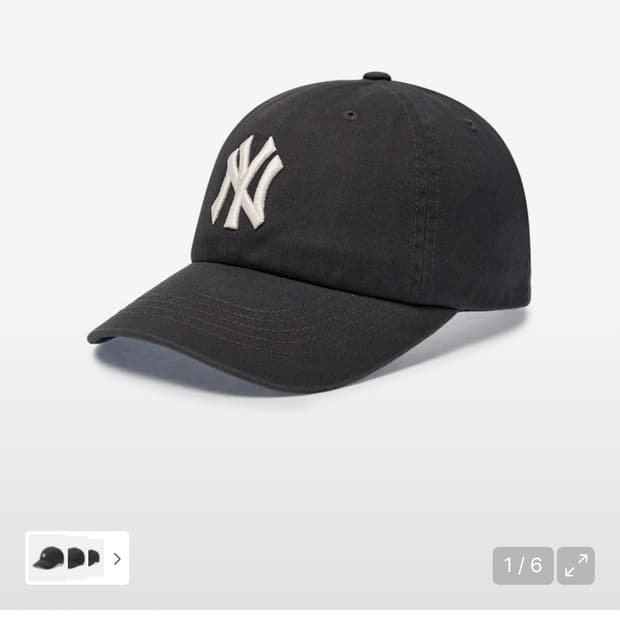The image size is (620, 620).
Task: Expand the product image to fullscreen
Action: tap(575, 565)
